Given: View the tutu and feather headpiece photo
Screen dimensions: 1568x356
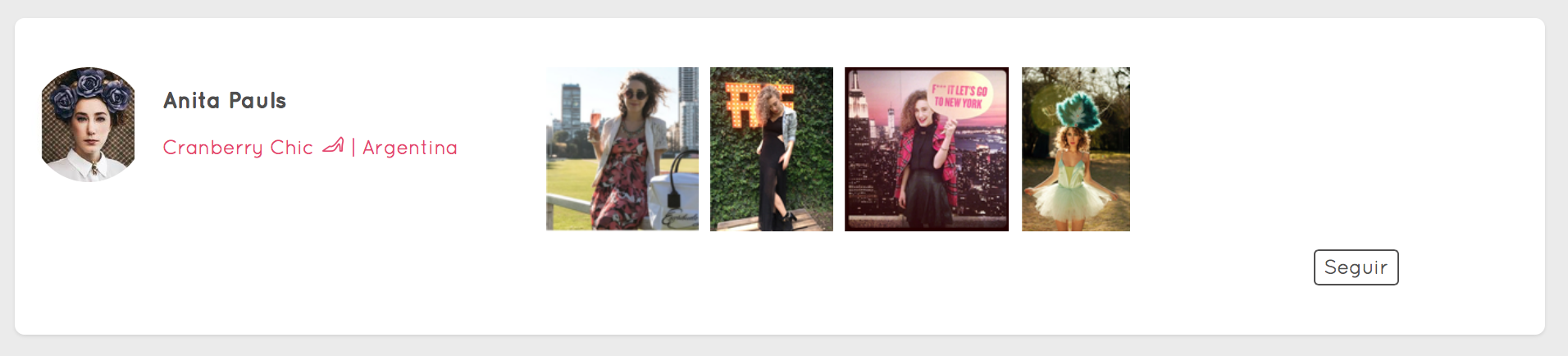Looking at the screenshot, I should pos(1075,148).
